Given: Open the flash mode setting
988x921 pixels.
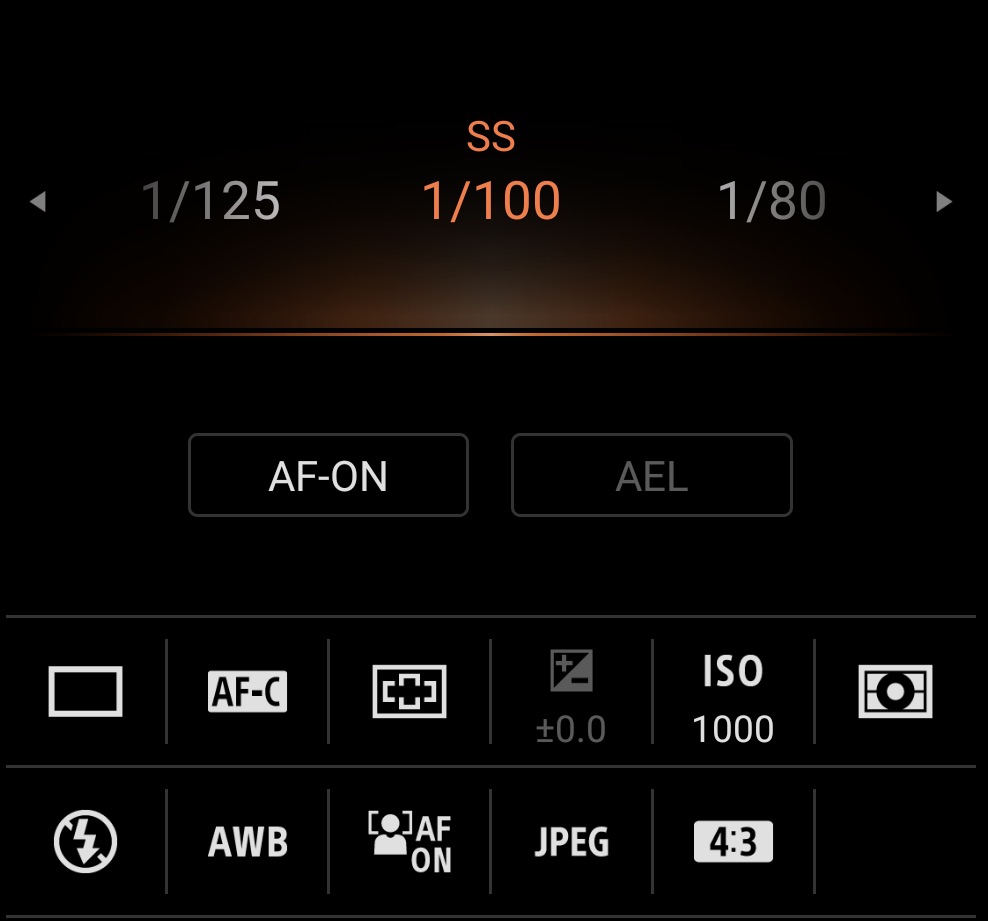Looking at the screenshot, I should coord(85,842).
